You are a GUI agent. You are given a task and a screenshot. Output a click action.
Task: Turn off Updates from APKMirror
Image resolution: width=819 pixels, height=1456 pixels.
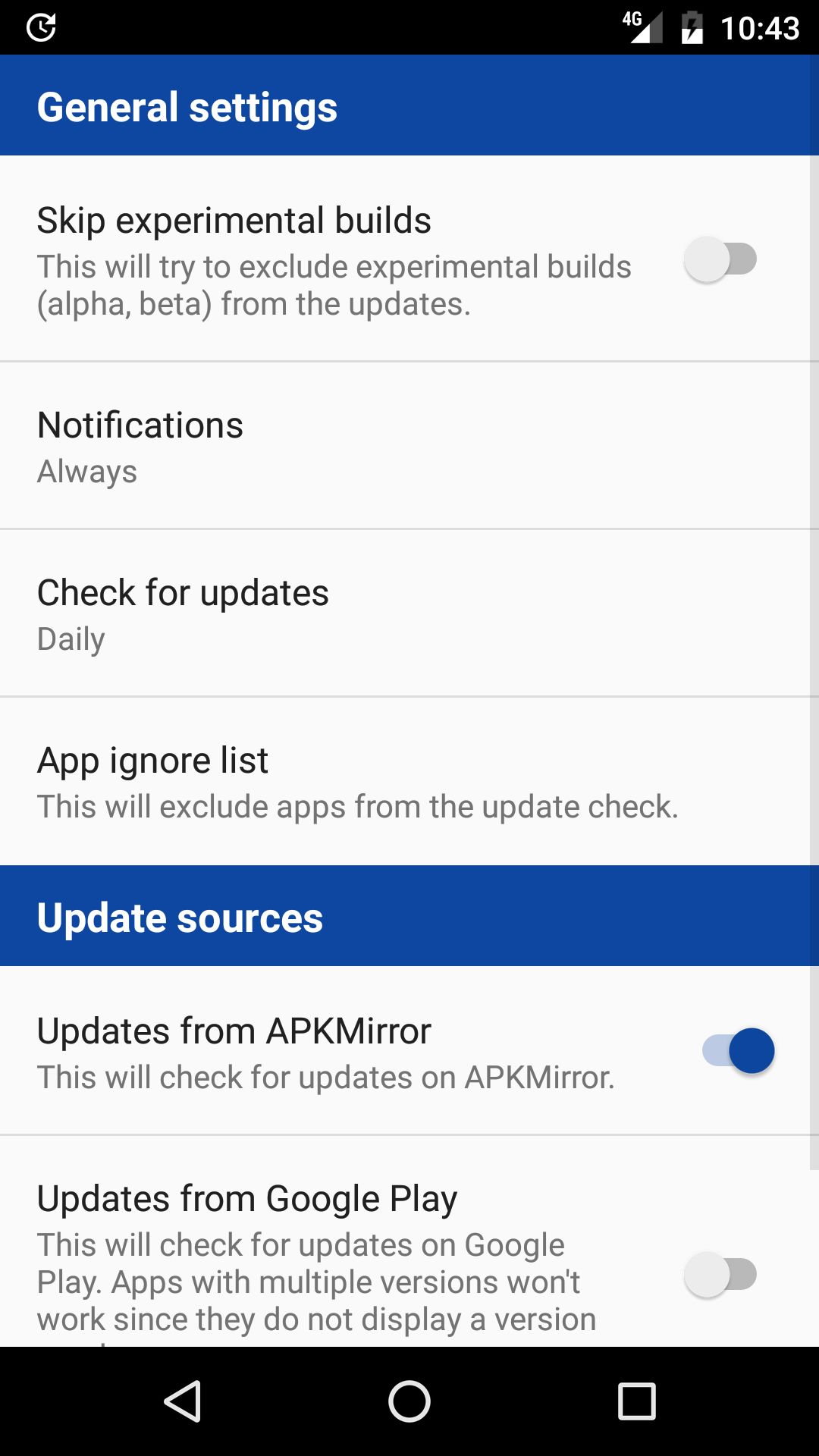(x=738, y=1051)
